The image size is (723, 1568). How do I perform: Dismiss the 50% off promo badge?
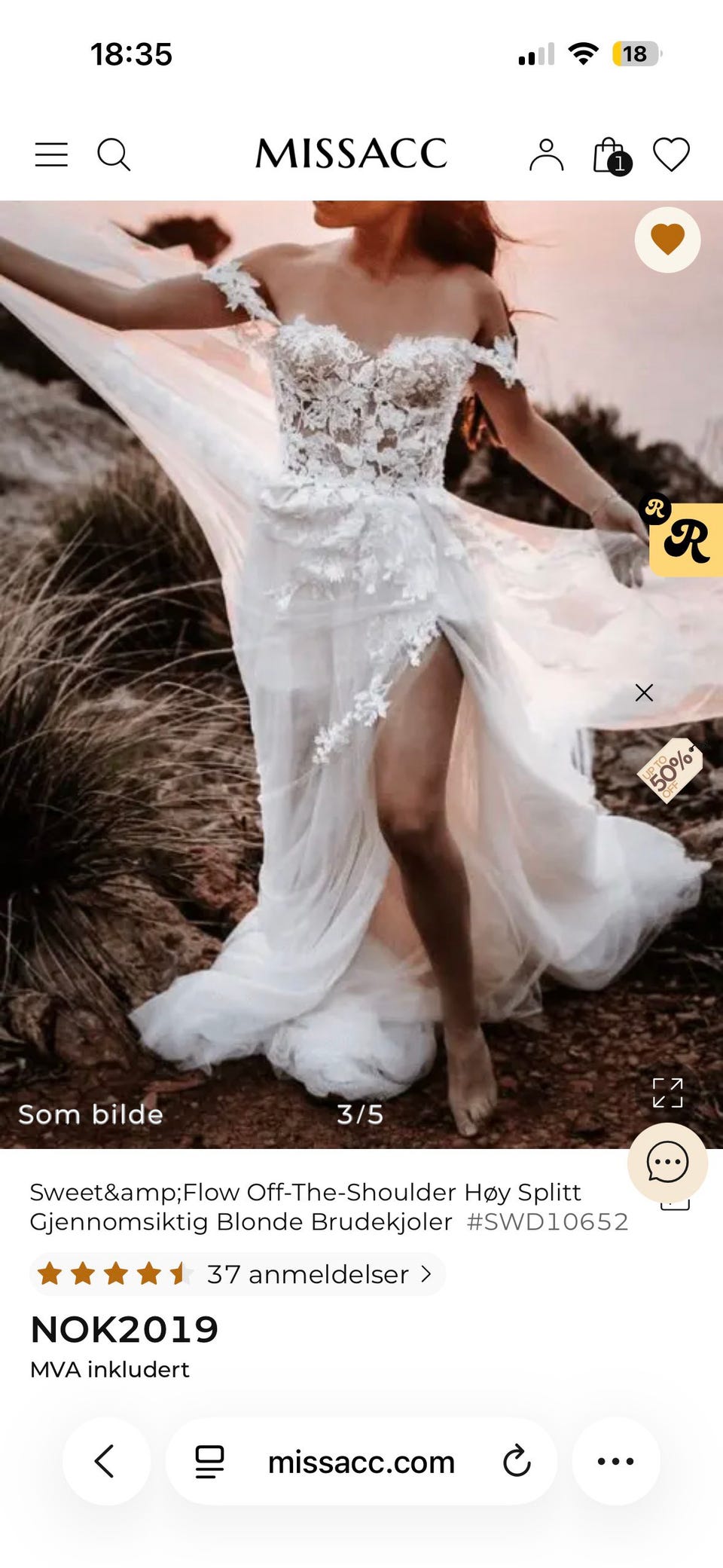644,692
